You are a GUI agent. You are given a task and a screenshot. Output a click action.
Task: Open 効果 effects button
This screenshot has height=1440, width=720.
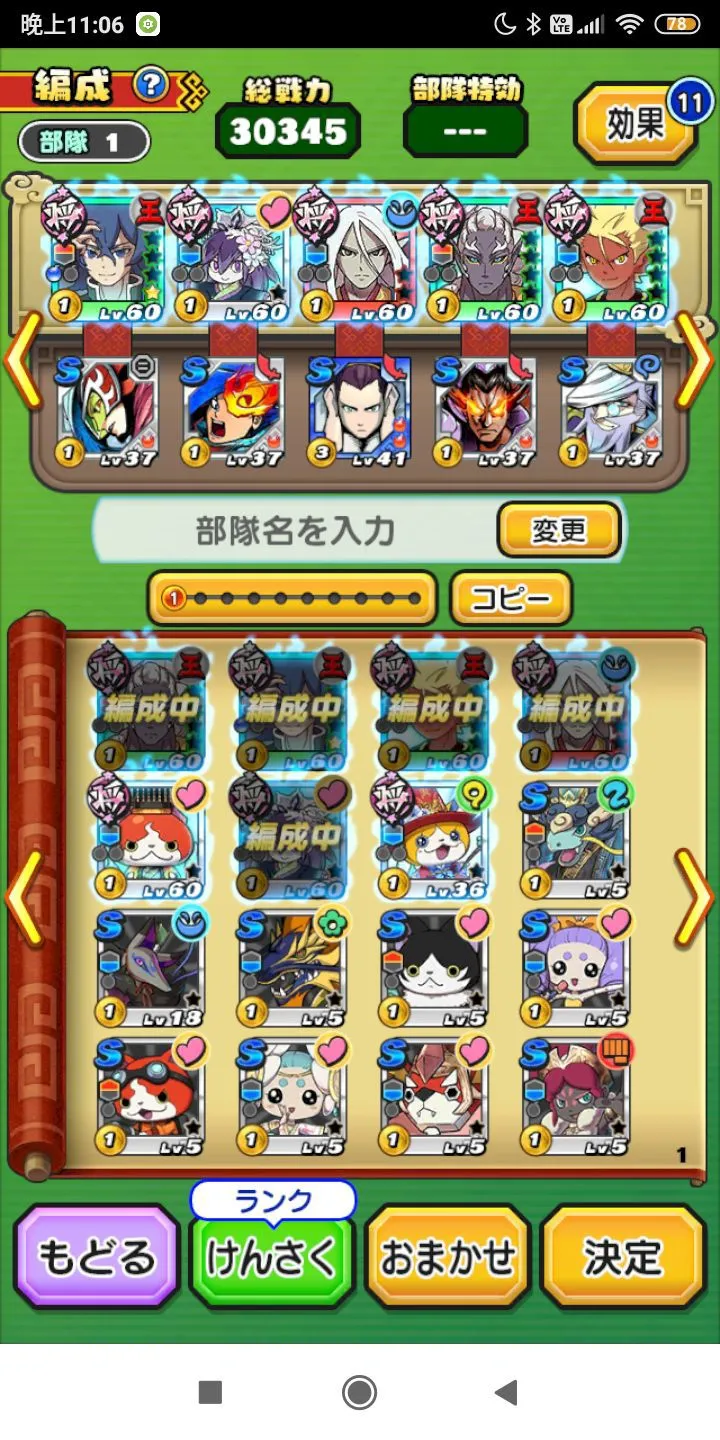pos(636,124)
